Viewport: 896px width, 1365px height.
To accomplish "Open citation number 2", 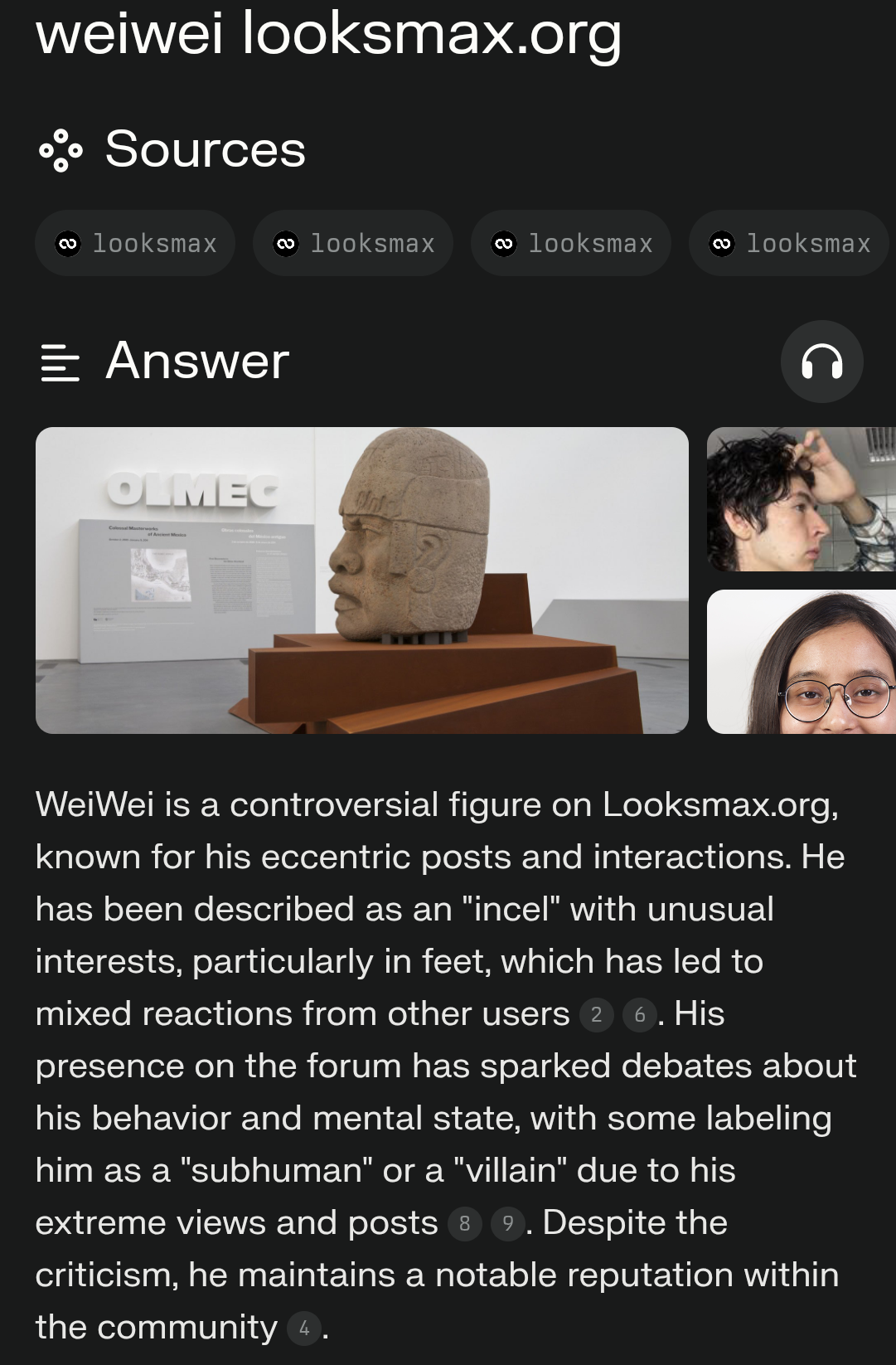I will [596, 1015].
